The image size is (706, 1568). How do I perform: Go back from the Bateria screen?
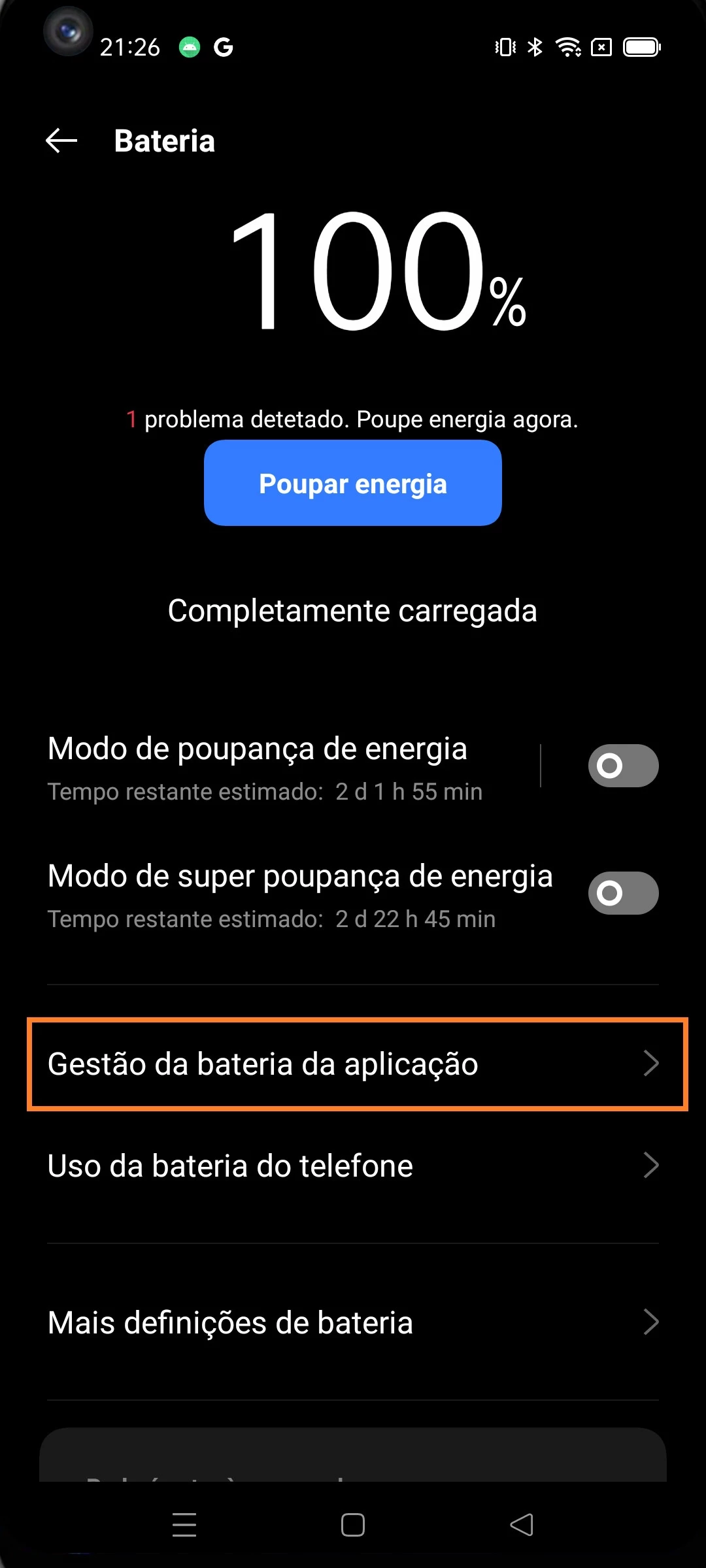click(61, 140)
